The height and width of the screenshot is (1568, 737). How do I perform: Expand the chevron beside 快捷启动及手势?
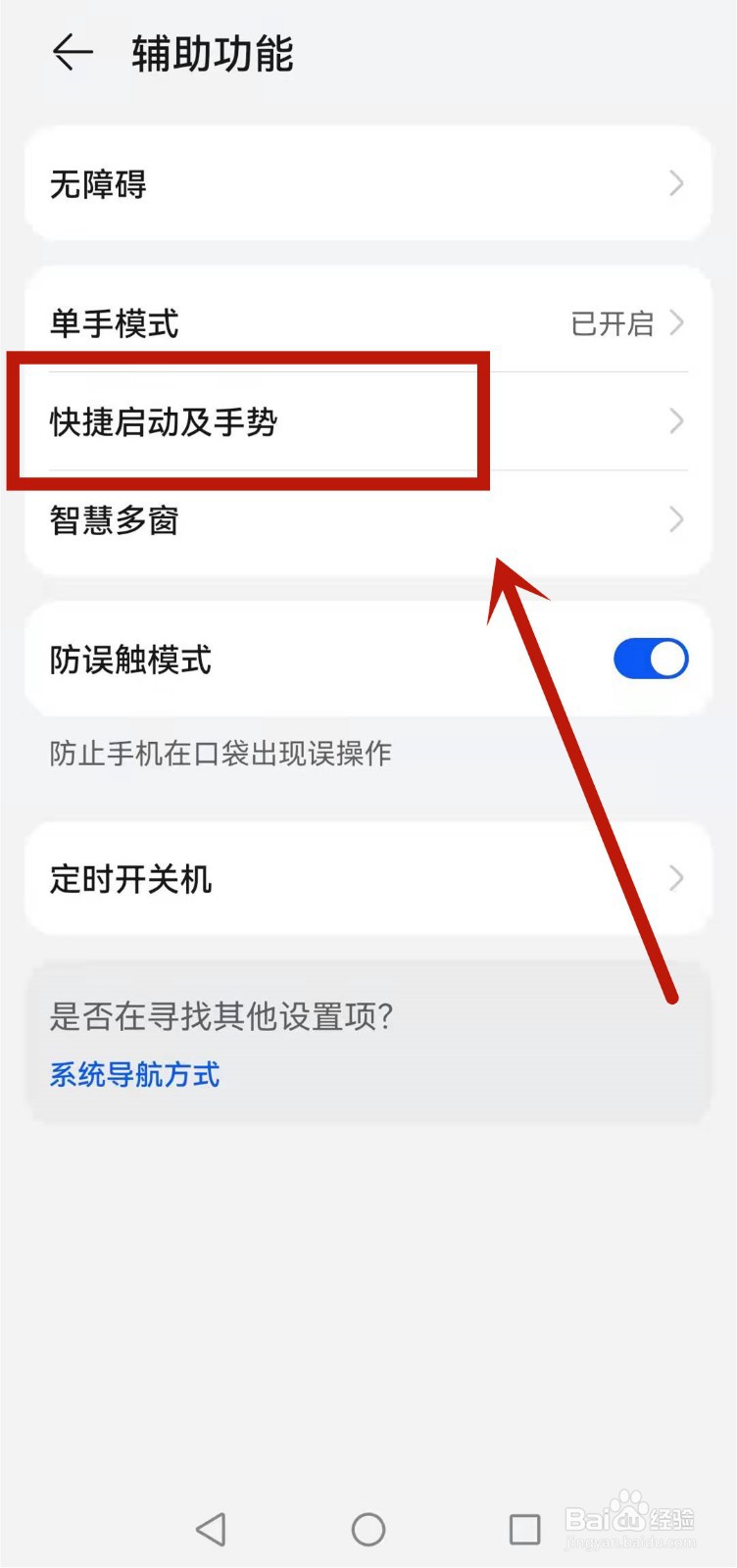pos(675,422)
